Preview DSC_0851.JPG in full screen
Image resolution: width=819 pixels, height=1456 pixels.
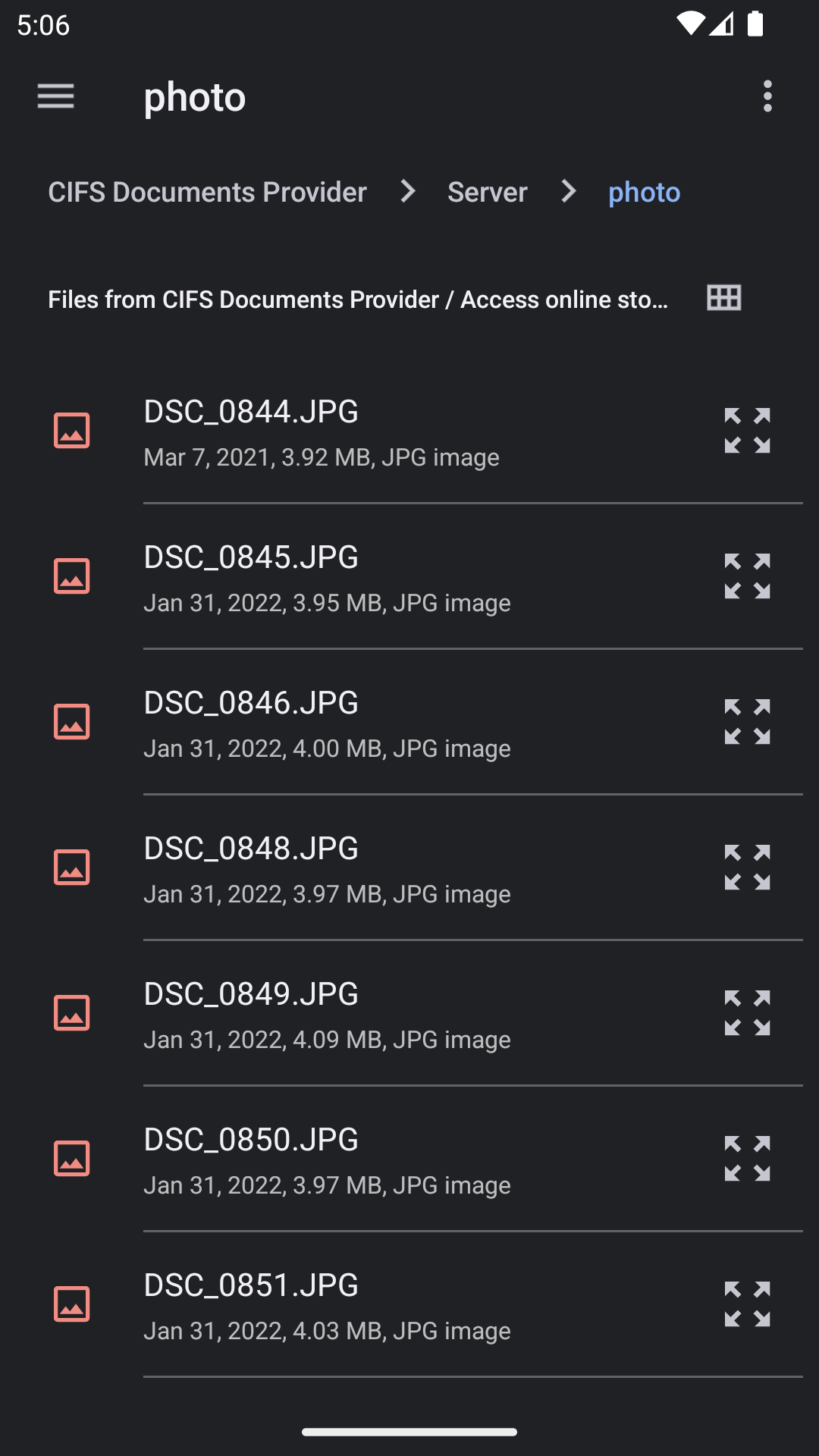pyautogui.click(x=747, y=1304)
